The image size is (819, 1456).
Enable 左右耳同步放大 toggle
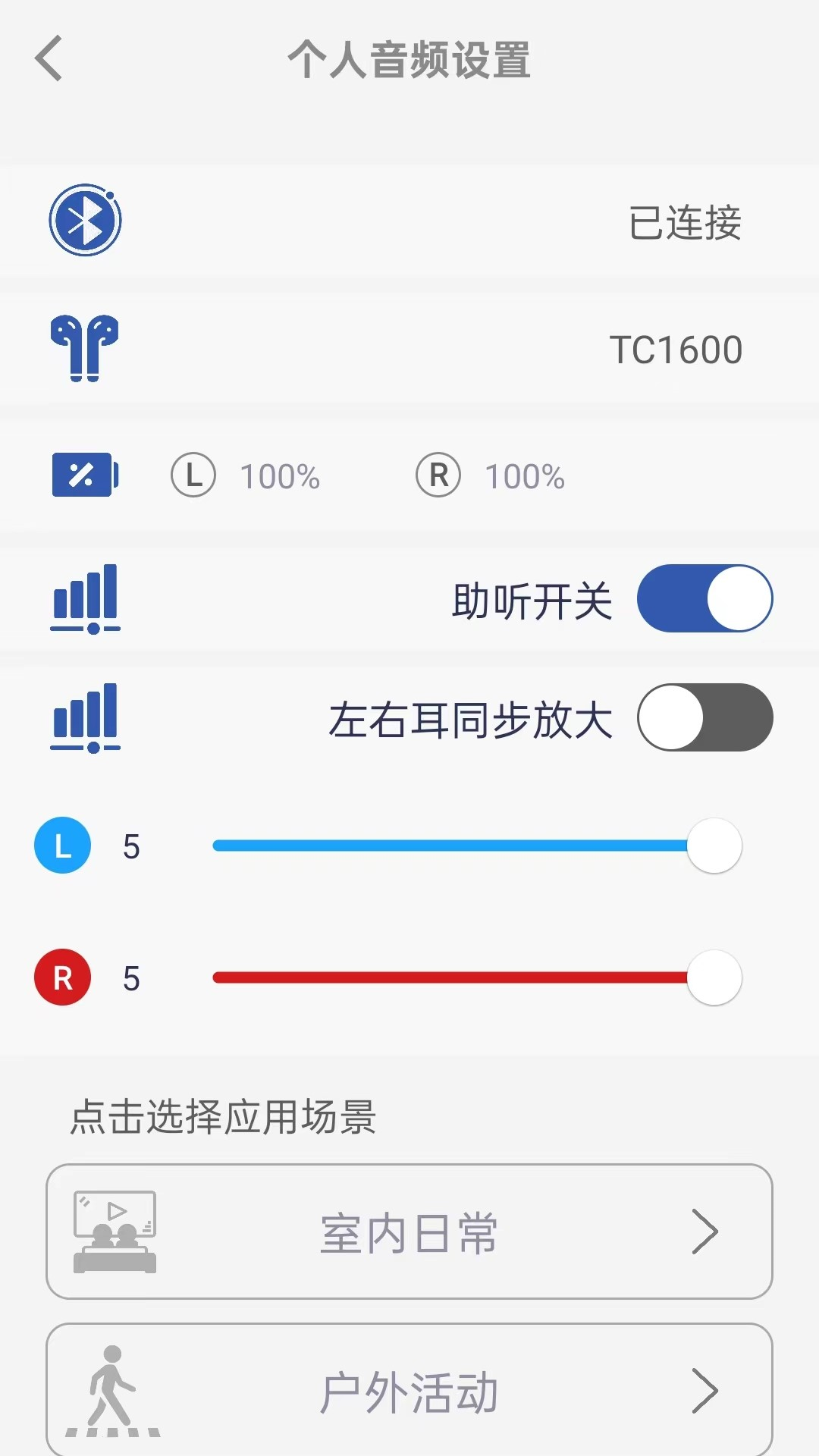click(x=704, y=717)
